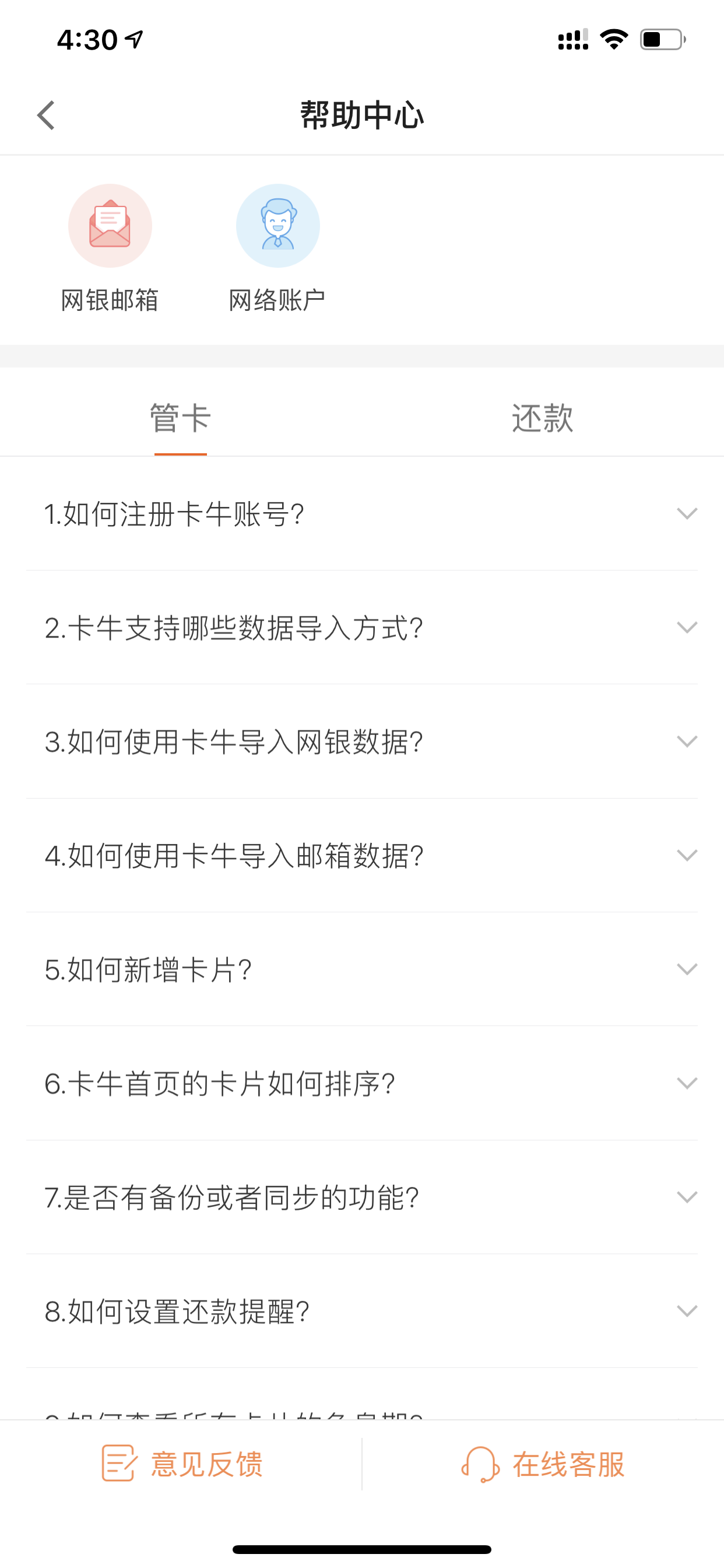Expand question 7 备份或者同步功能
724x1568 pixels.
[362, 1198]
